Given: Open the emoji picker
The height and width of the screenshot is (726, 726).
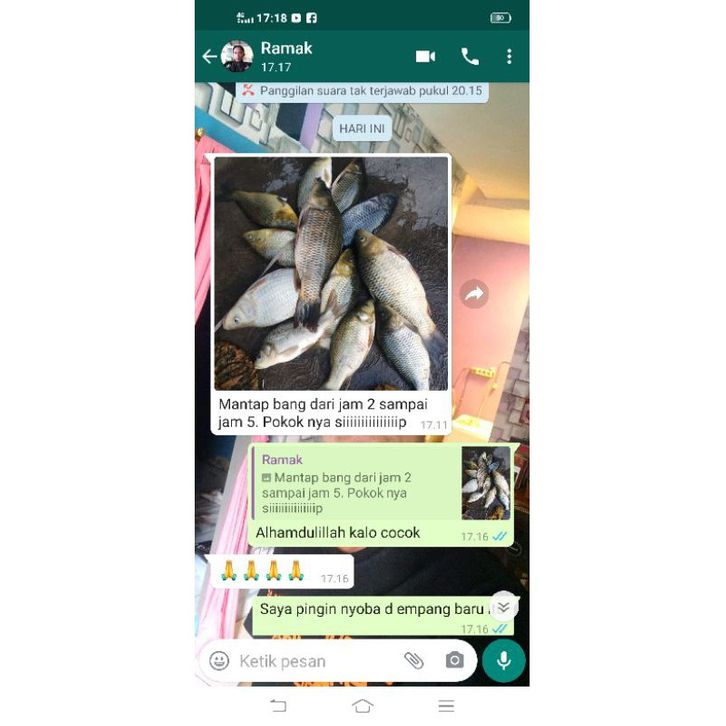Looking at the screenshot, I should click(x=220, y=661).
